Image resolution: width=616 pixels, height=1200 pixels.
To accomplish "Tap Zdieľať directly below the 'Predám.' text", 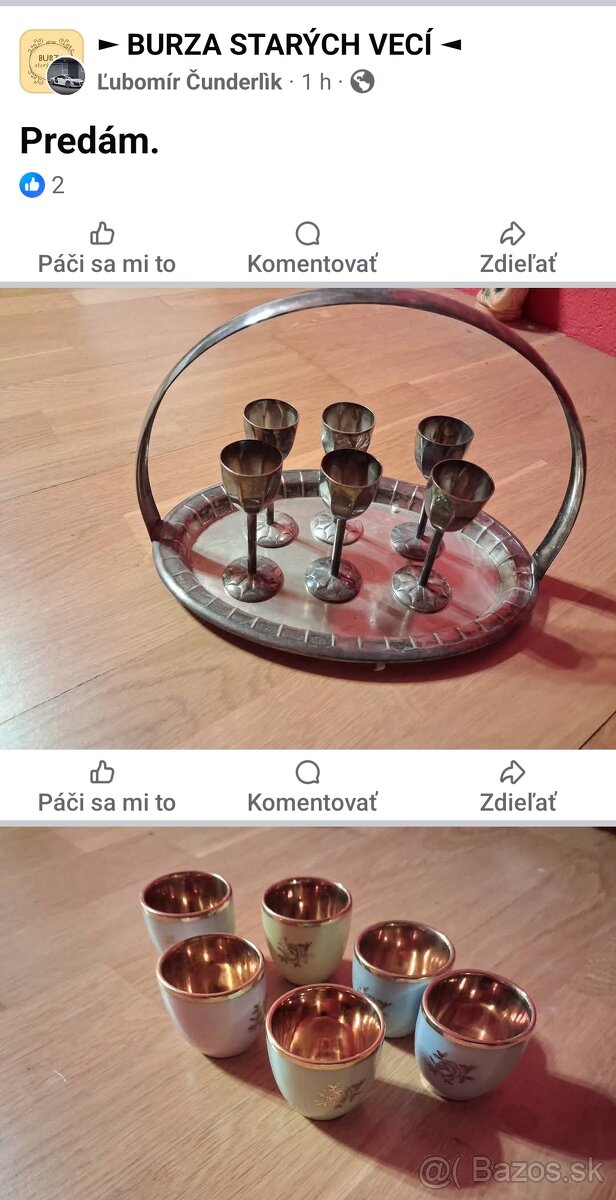I will point(517,249).
